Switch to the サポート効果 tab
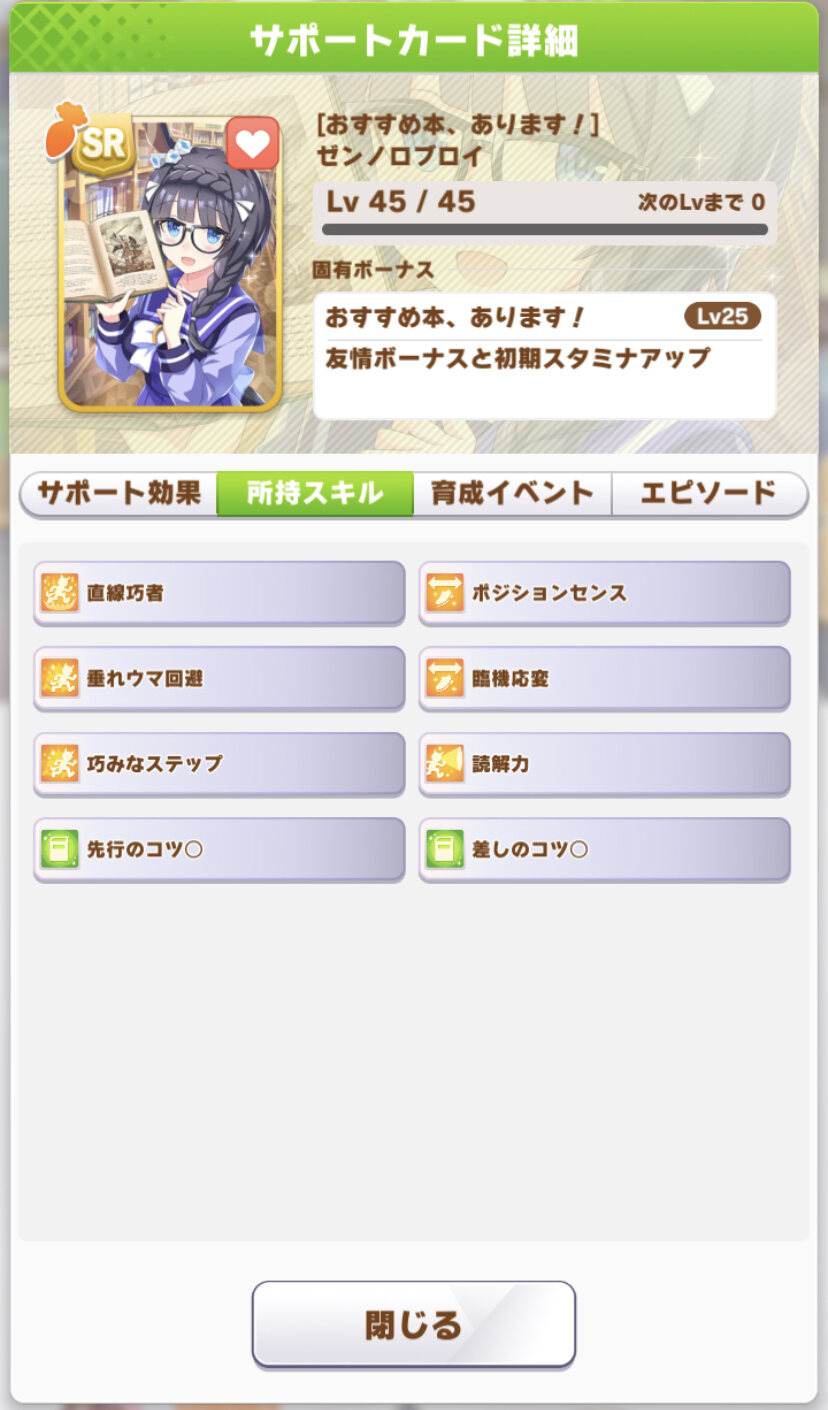Viewport: 828px width, 1410px height. [119, 494]
